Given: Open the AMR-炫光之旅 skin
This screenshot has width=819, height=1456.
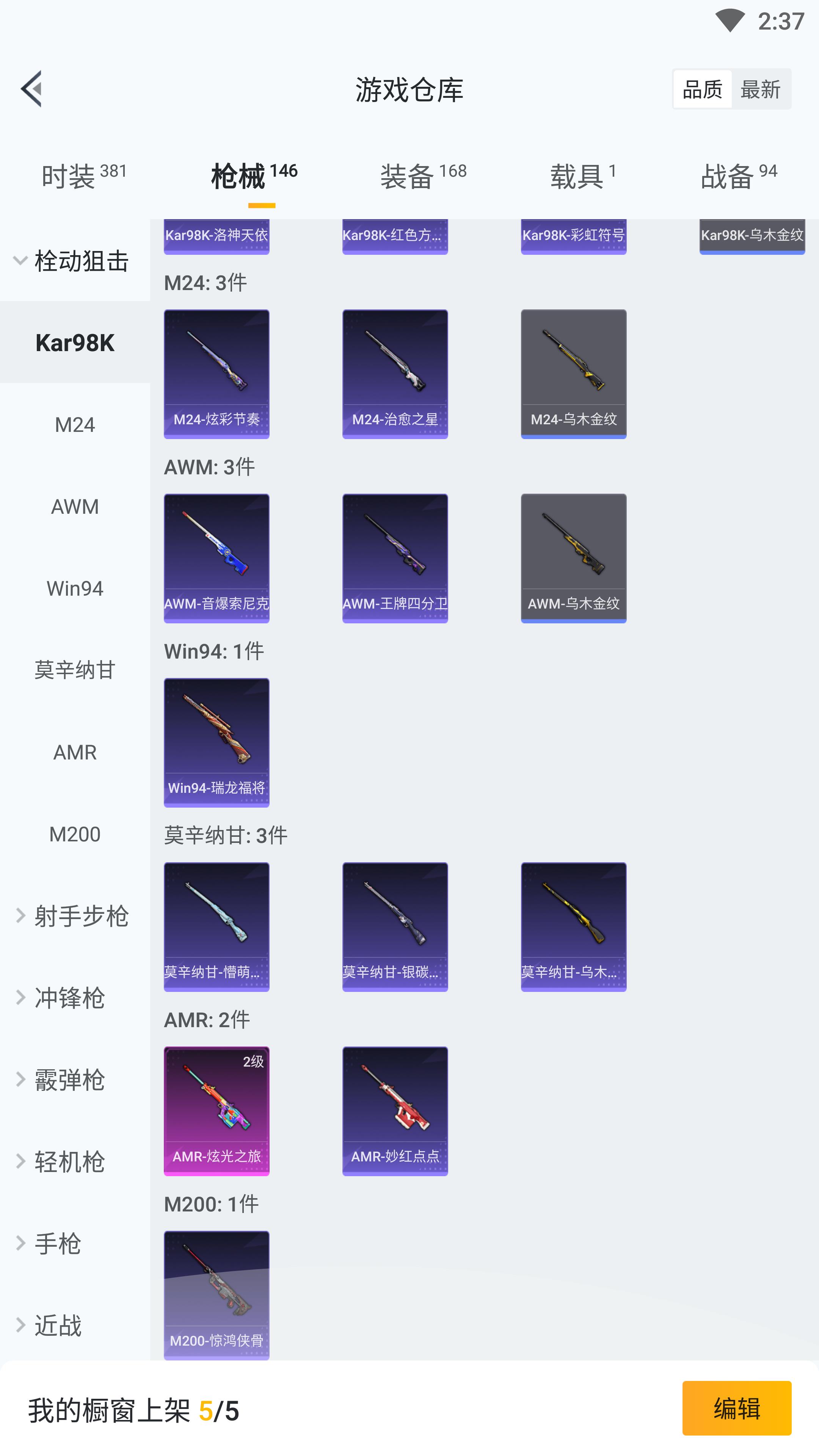Looking at the screenshot, I should tap(217, 1111).
